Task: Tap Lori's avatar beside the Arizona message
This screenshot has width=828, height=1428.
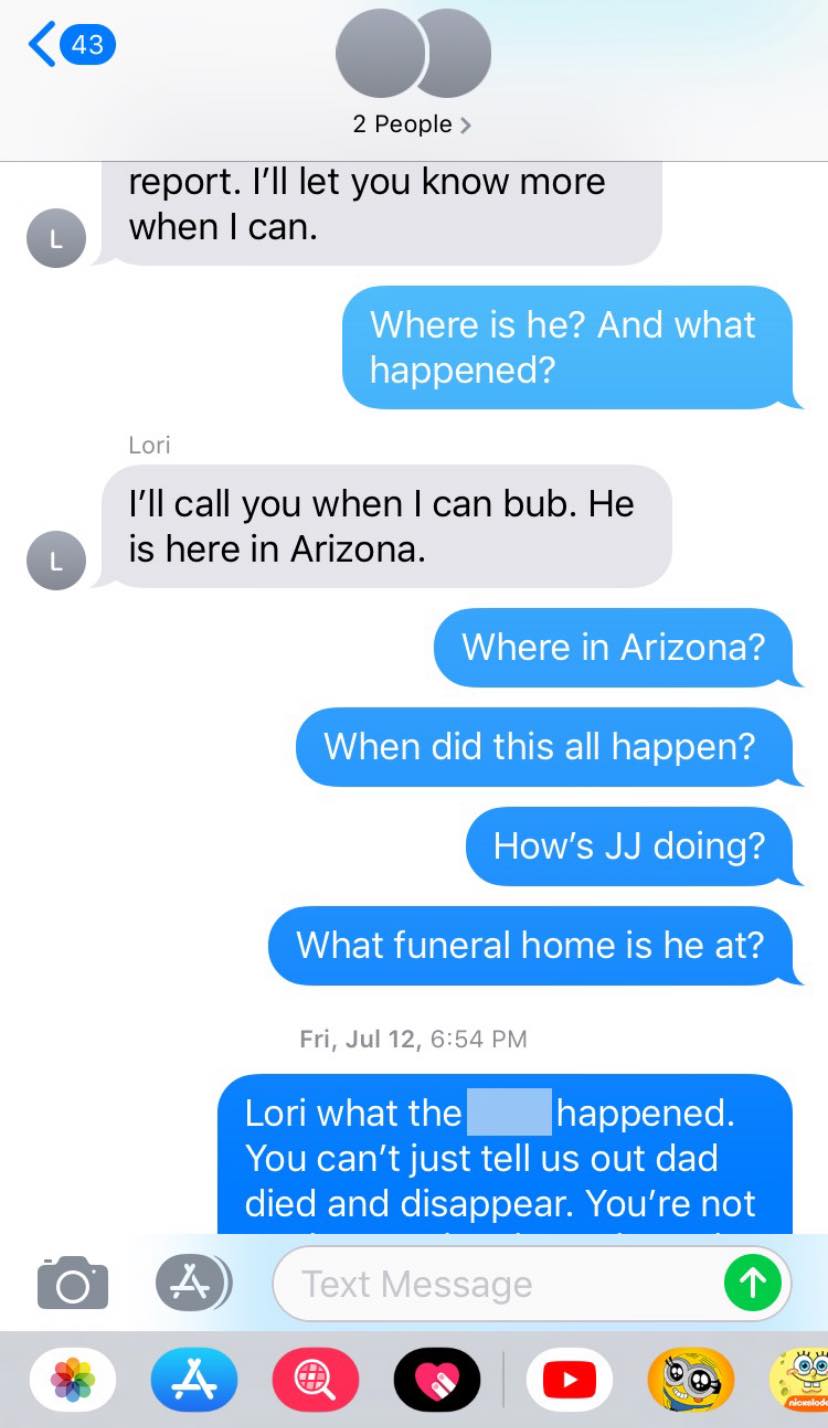Action: point(56,560)
